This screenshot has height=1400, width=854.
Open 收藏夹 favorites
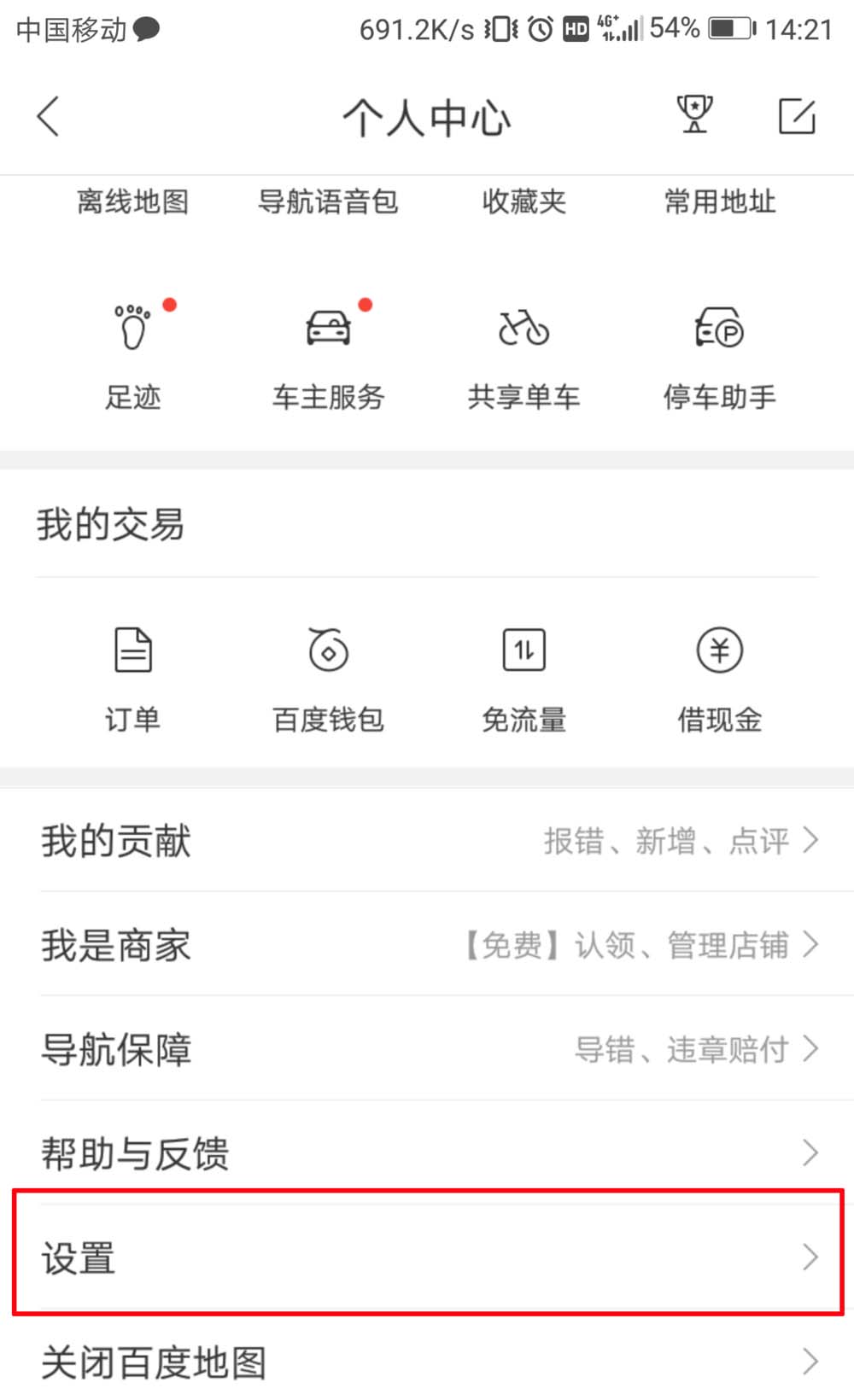[524, 202]
